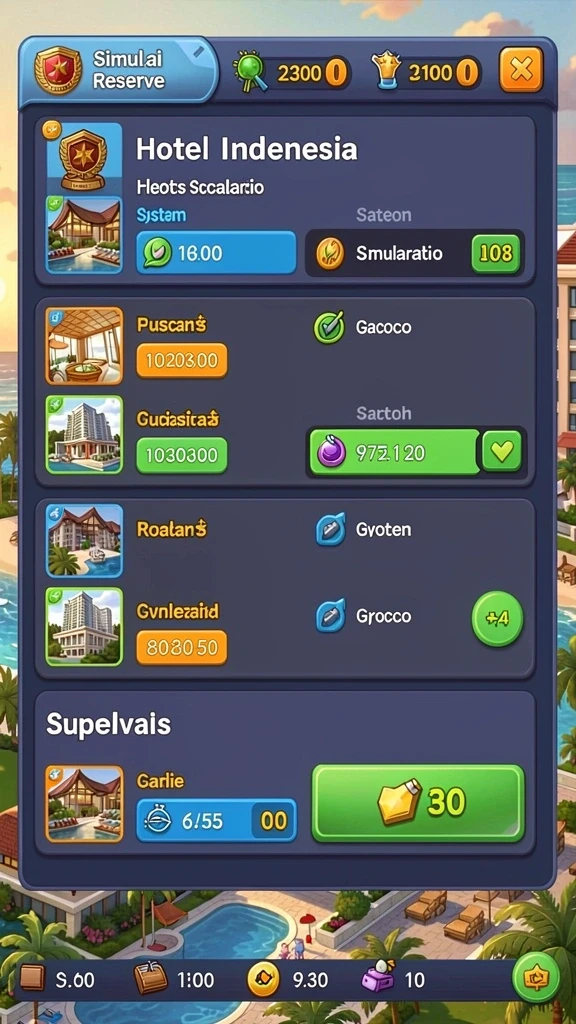This screenshot has height=1024, width=576.
Task: Tap the green 1030300 price under Gudasitas
Action: click(x=182, y=455)
